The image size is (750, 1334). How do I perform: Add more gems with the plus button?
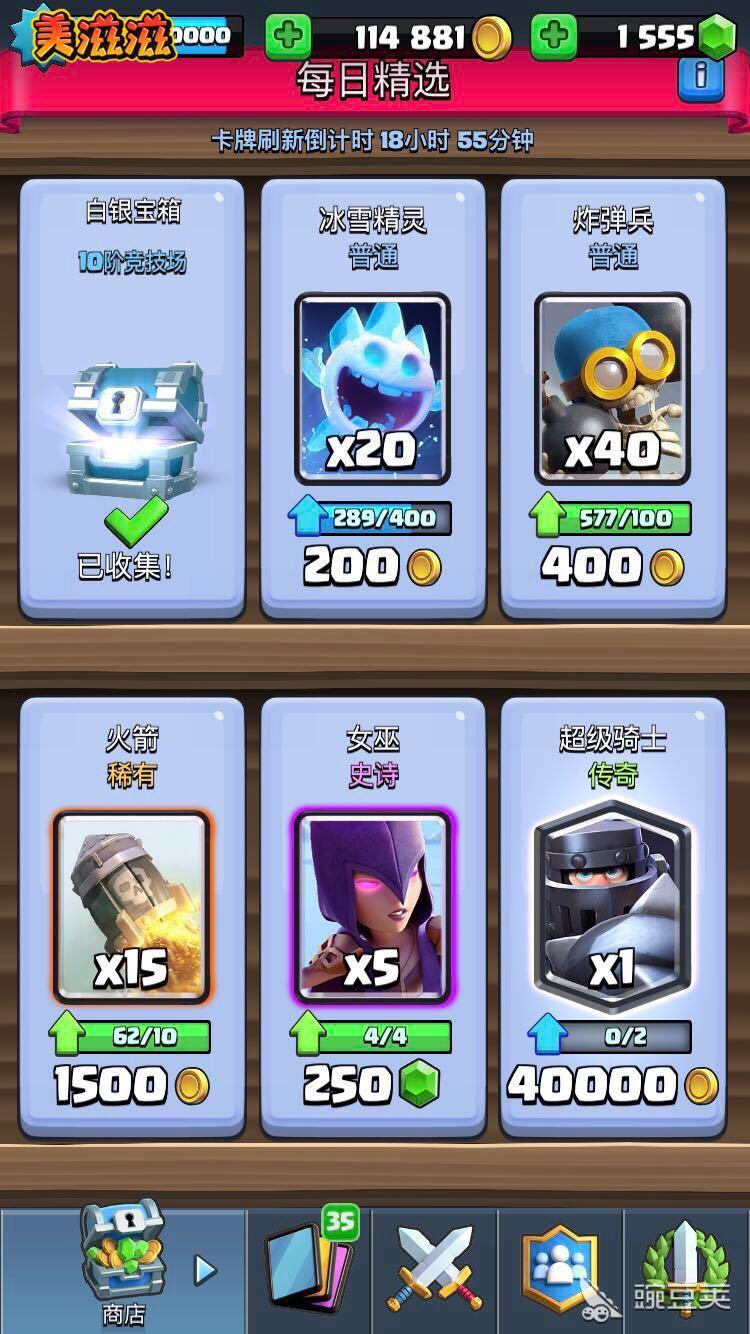pyautogui.click(x=553, y=38)
